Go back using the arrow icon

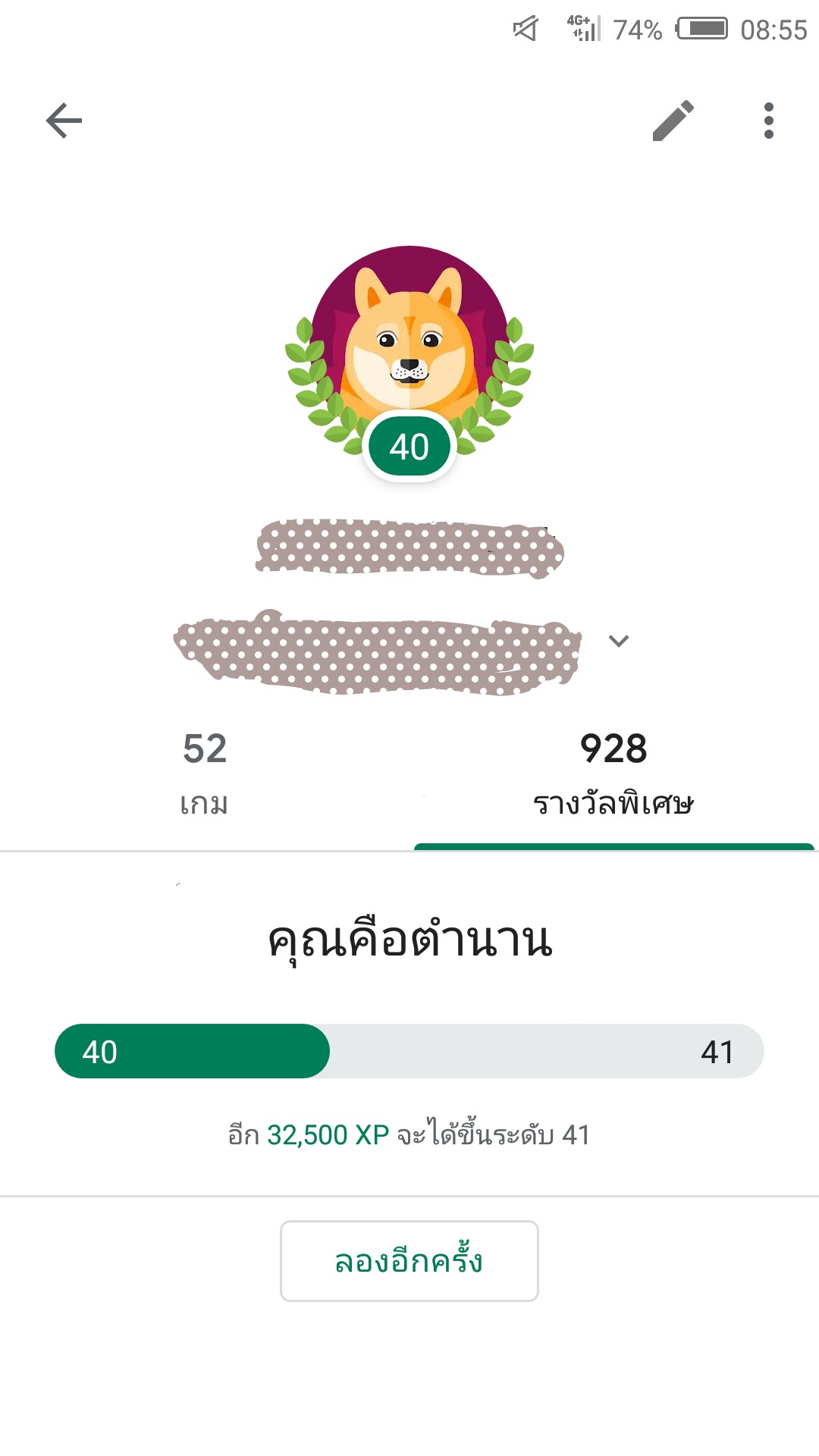[x=64, y=121]
